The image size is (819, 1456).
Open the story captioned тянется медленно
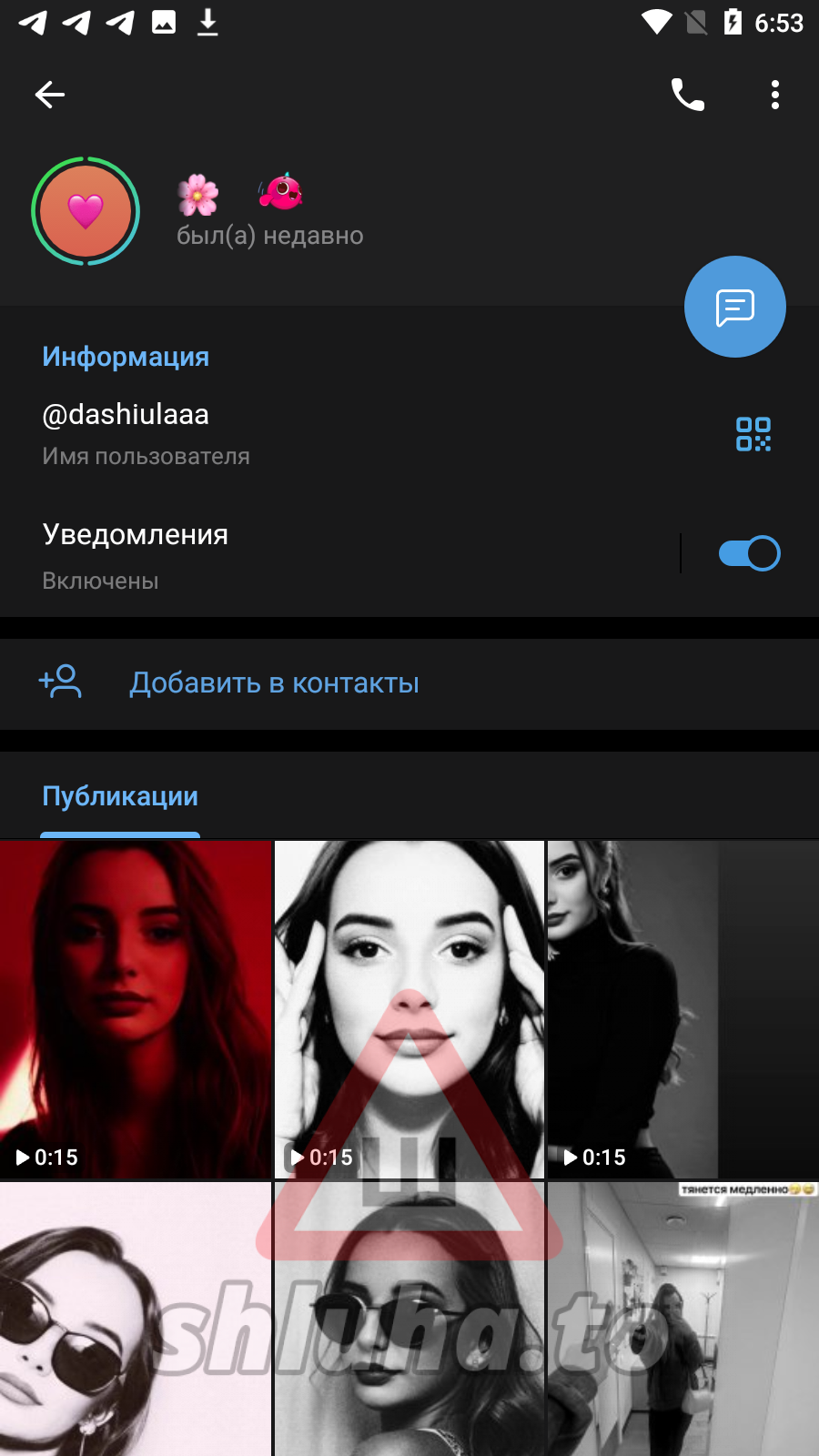pyautogui.click(x=682, y=1319)
